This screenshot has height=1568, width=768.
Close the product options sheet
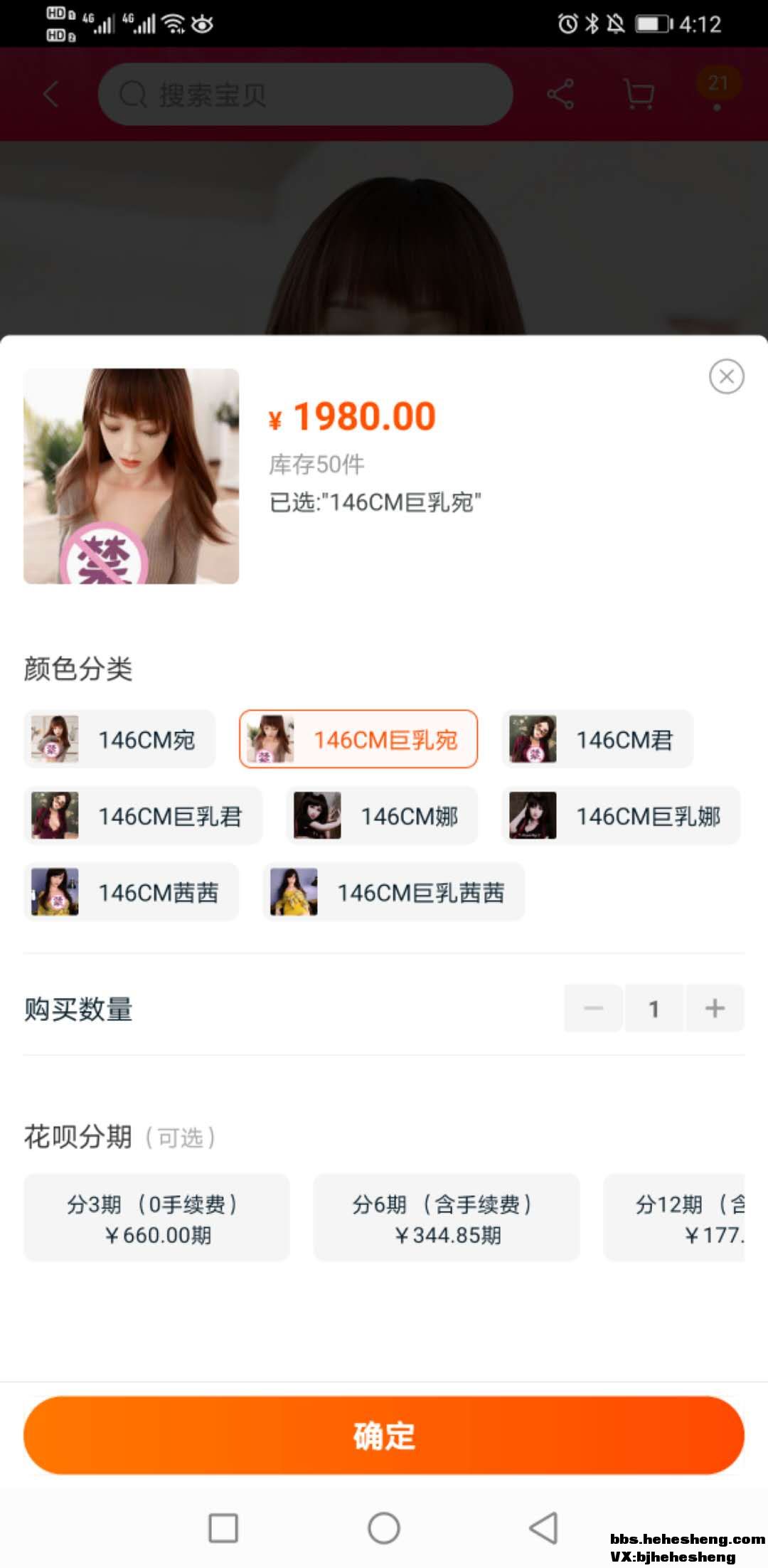[x=726, y=376]
